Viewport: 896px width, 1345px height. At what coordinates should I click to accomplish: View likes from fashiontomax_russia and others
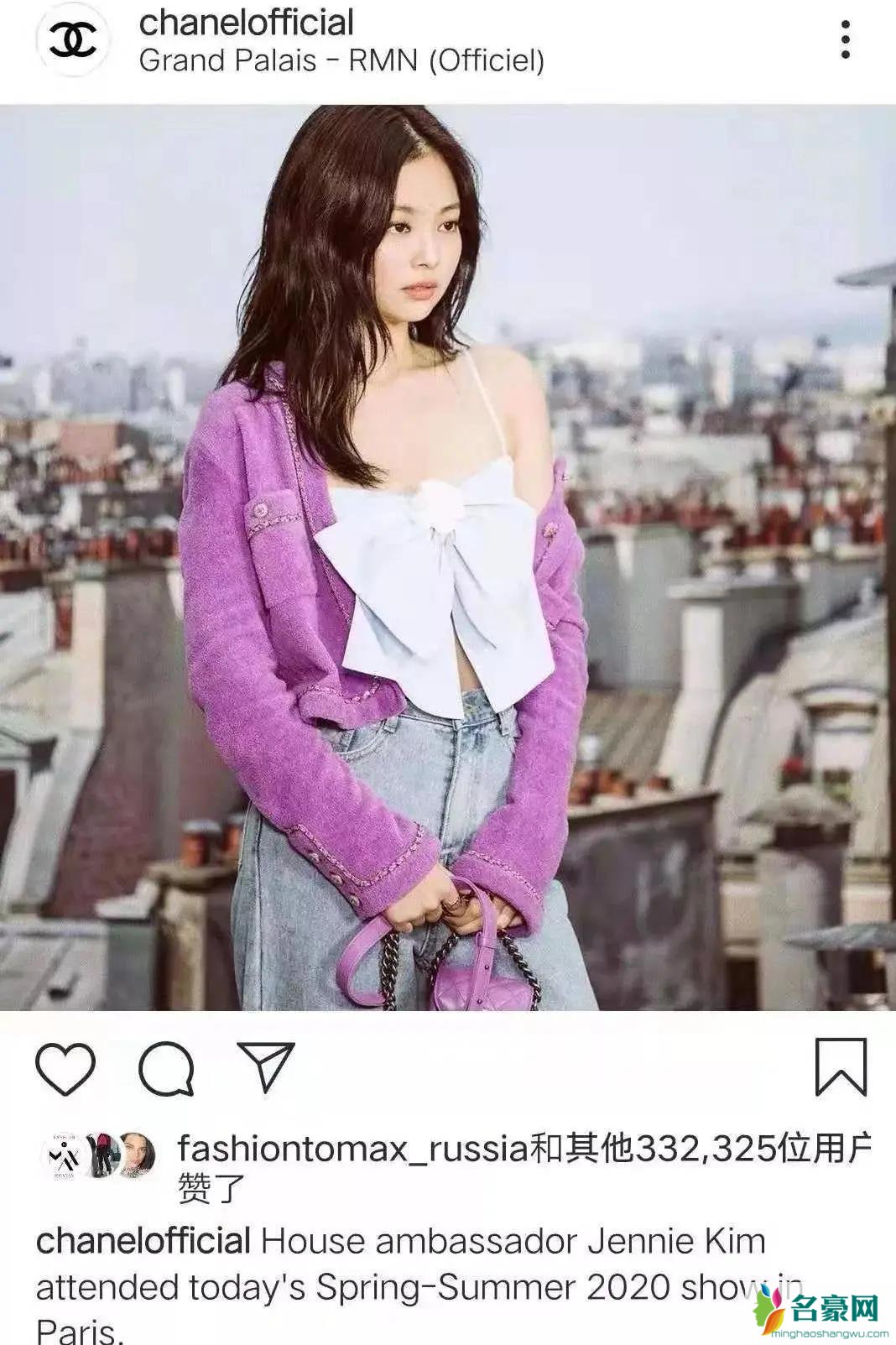tap(524, 1150)
